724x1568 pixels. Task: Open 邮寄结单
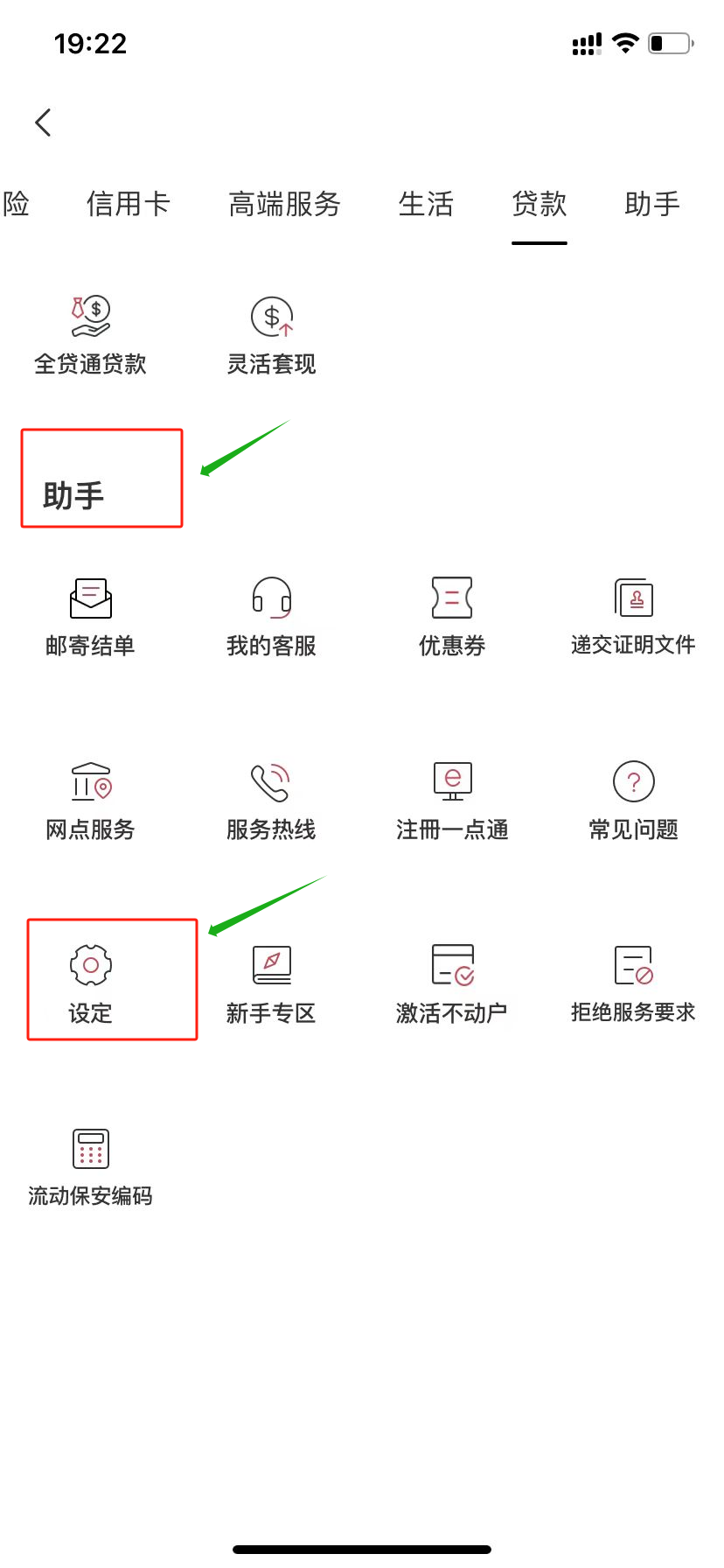point(90,617)
